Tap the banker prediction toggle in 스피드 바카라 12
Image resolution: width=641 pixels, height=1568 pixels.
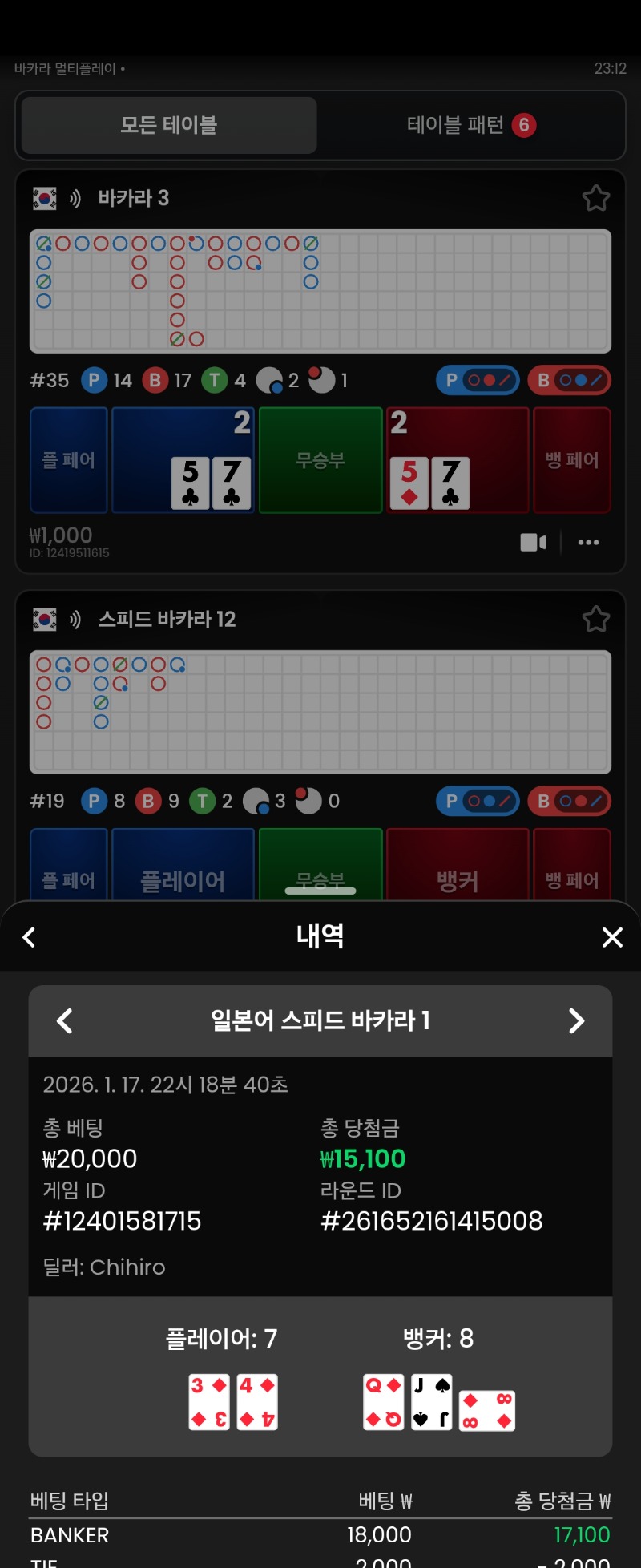coord(569,801)
